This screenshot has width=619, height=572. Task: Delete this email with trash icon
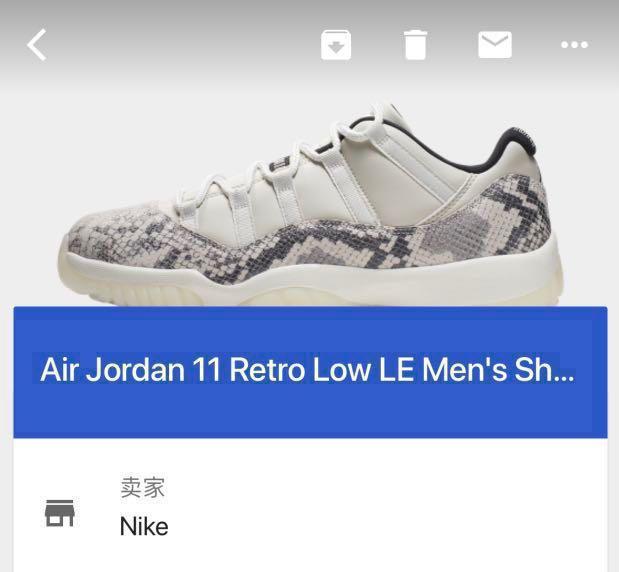(x=415, y=45)
